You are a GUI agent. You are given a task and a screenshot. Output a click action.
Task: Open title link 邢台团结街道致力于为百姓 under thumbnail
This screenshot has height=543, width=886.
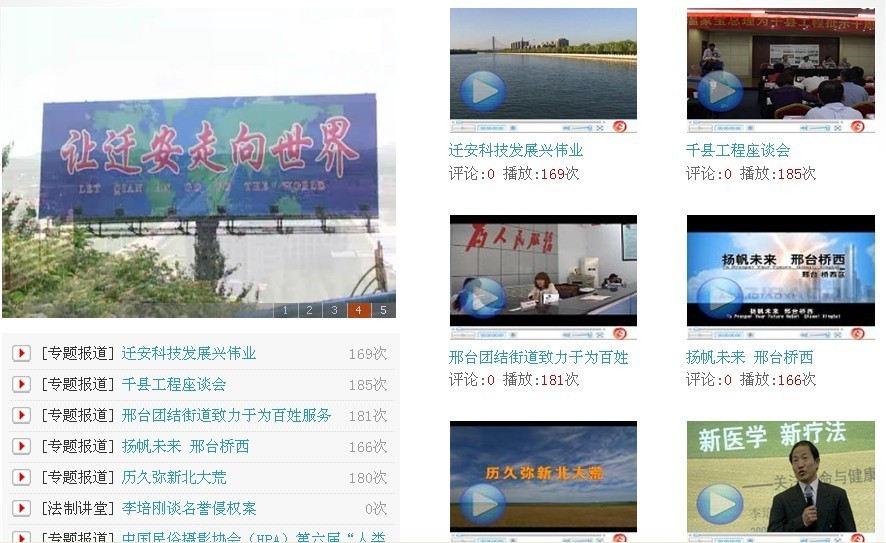pos(539,357)
